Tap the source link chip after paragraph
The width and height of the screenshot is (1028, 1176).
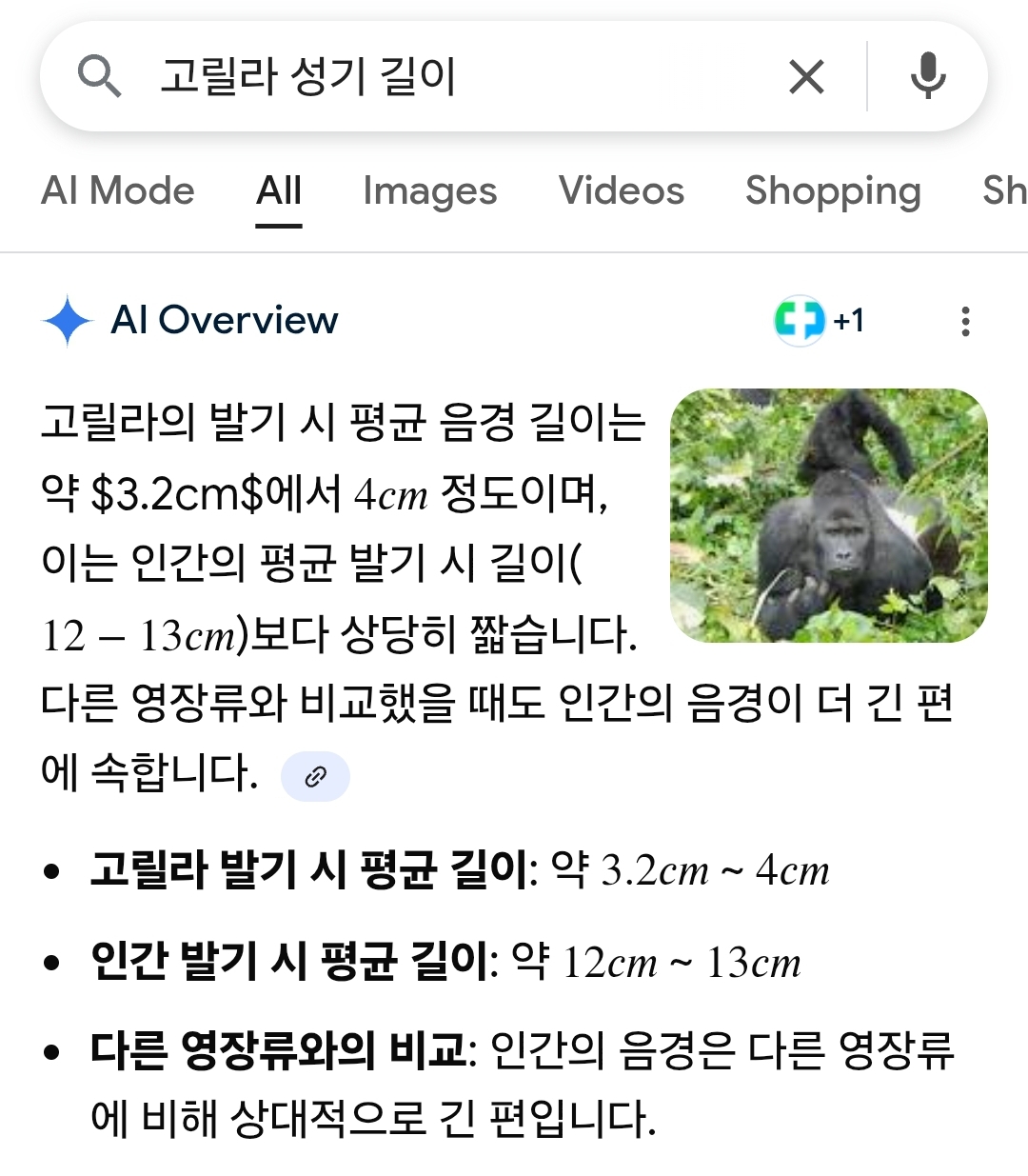point(315,776)
